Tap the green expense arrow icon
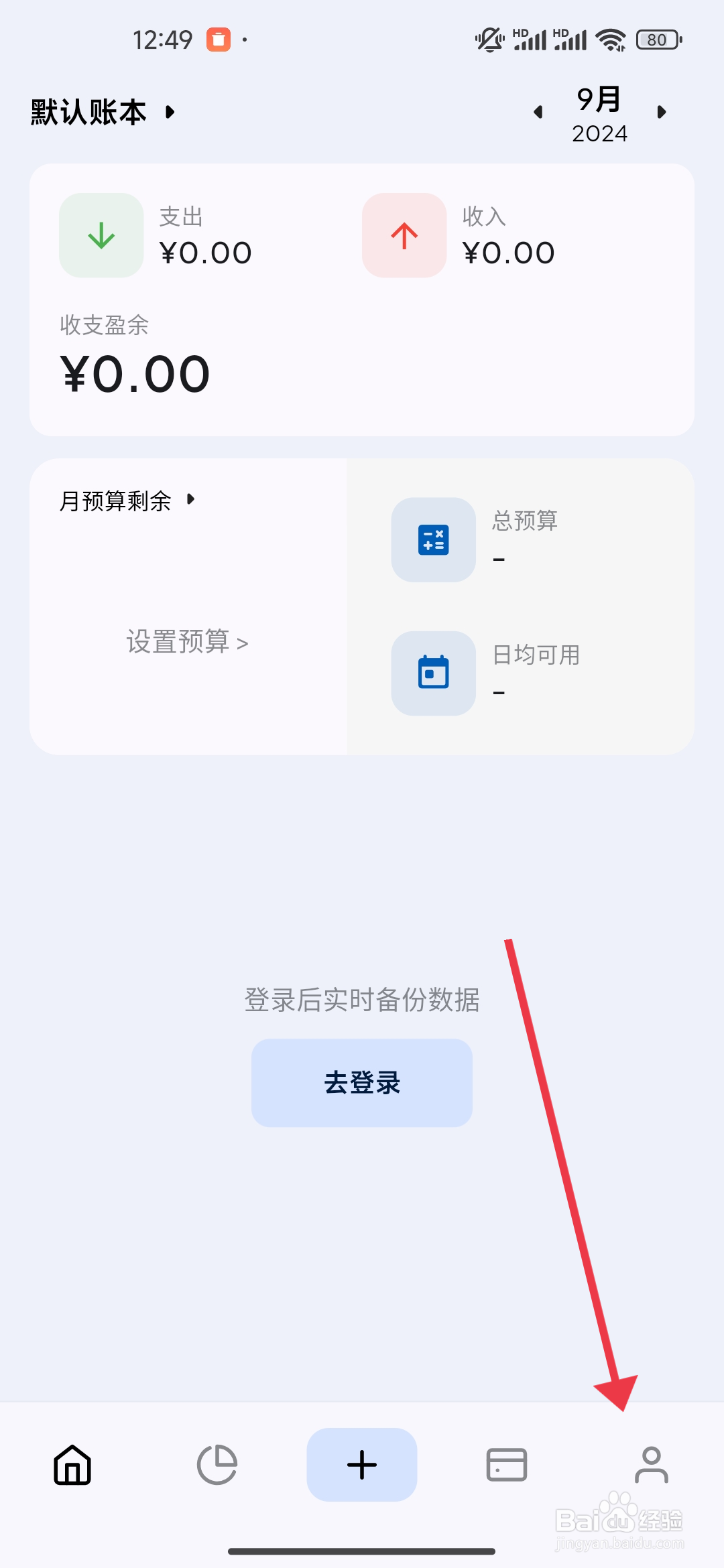The width and height of the screenshot is (724, 1568). [x=100, y=235]
